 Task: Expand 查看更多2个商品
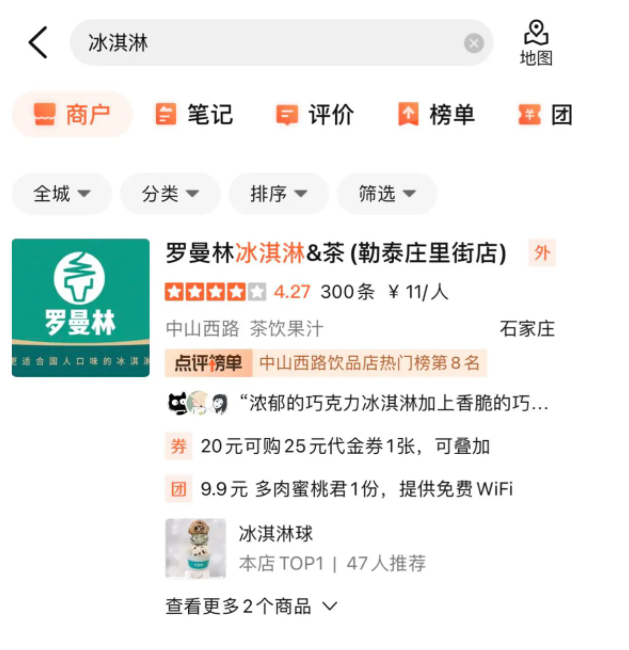click(x=251, y=606)
